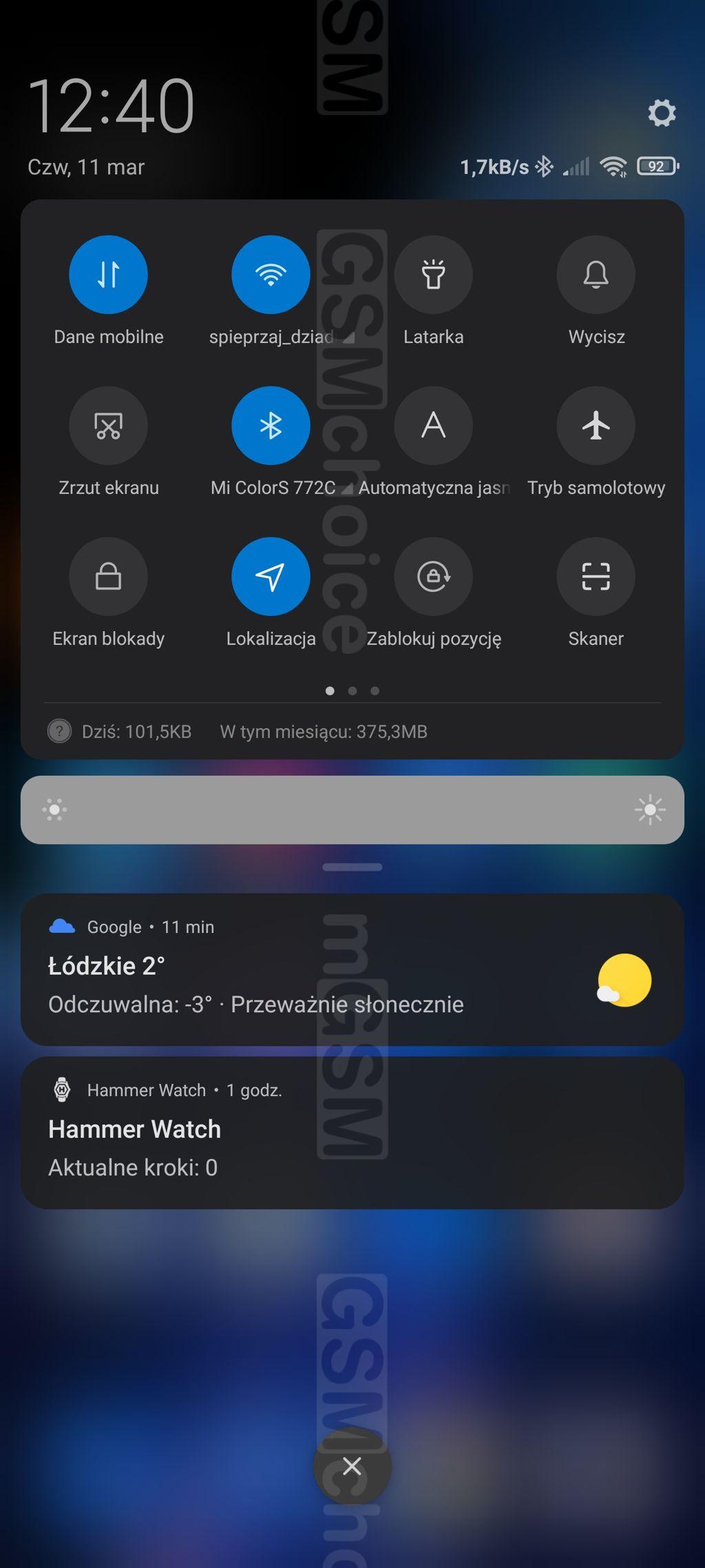Clear all notifications with the X button
Image resolution: width=705 pixels, height=1568 pixels.
(x=352, y=1466)
